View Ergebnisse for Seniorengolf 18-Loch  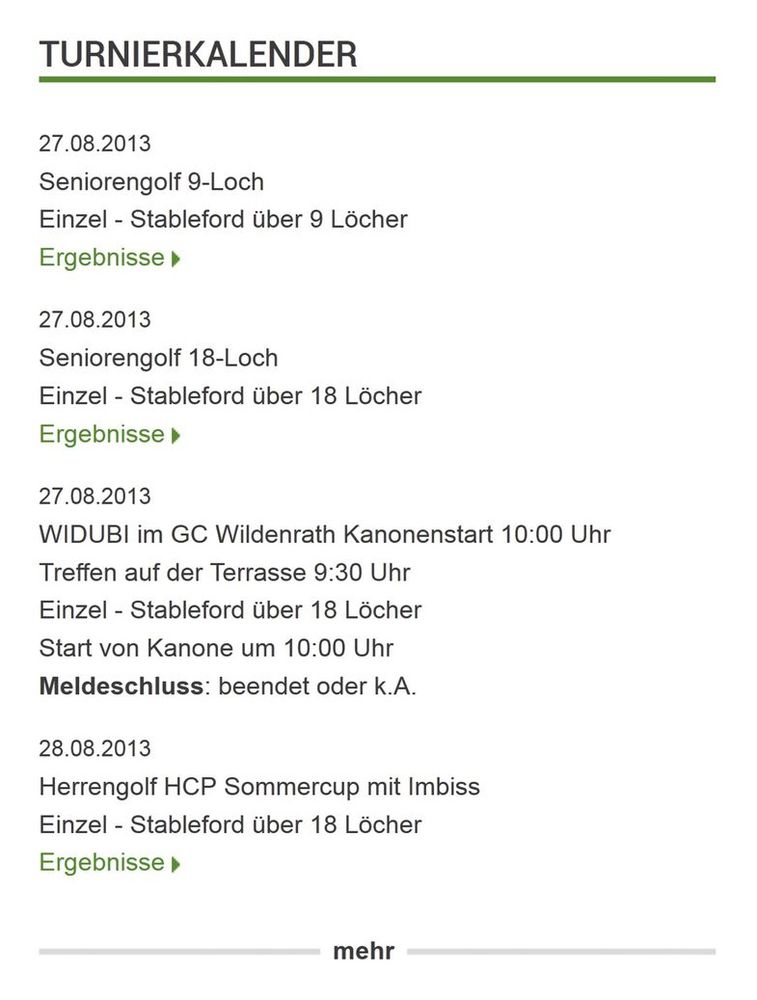click(109, 434)
